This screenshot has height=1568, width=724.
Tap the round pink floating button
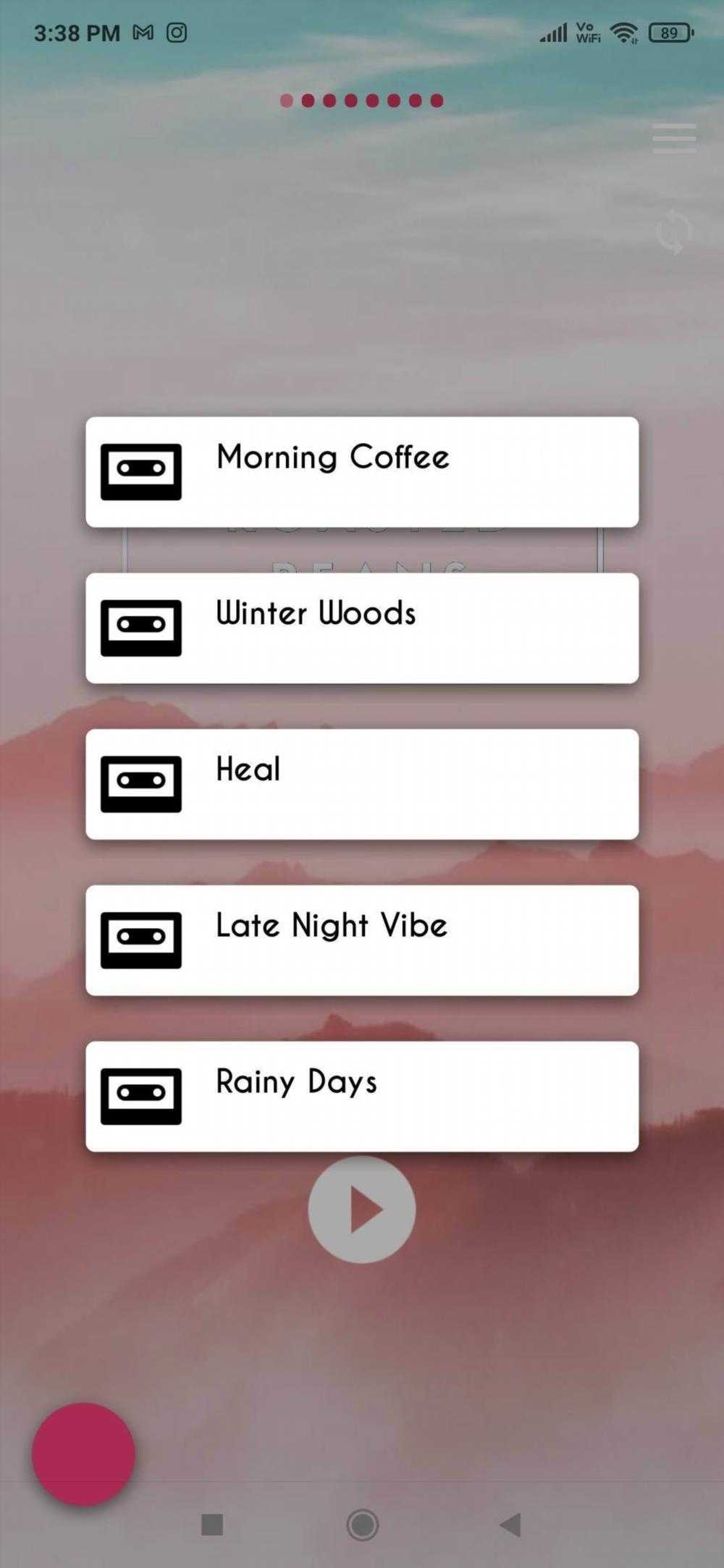pyautogui.click(x=83, y=1454)
